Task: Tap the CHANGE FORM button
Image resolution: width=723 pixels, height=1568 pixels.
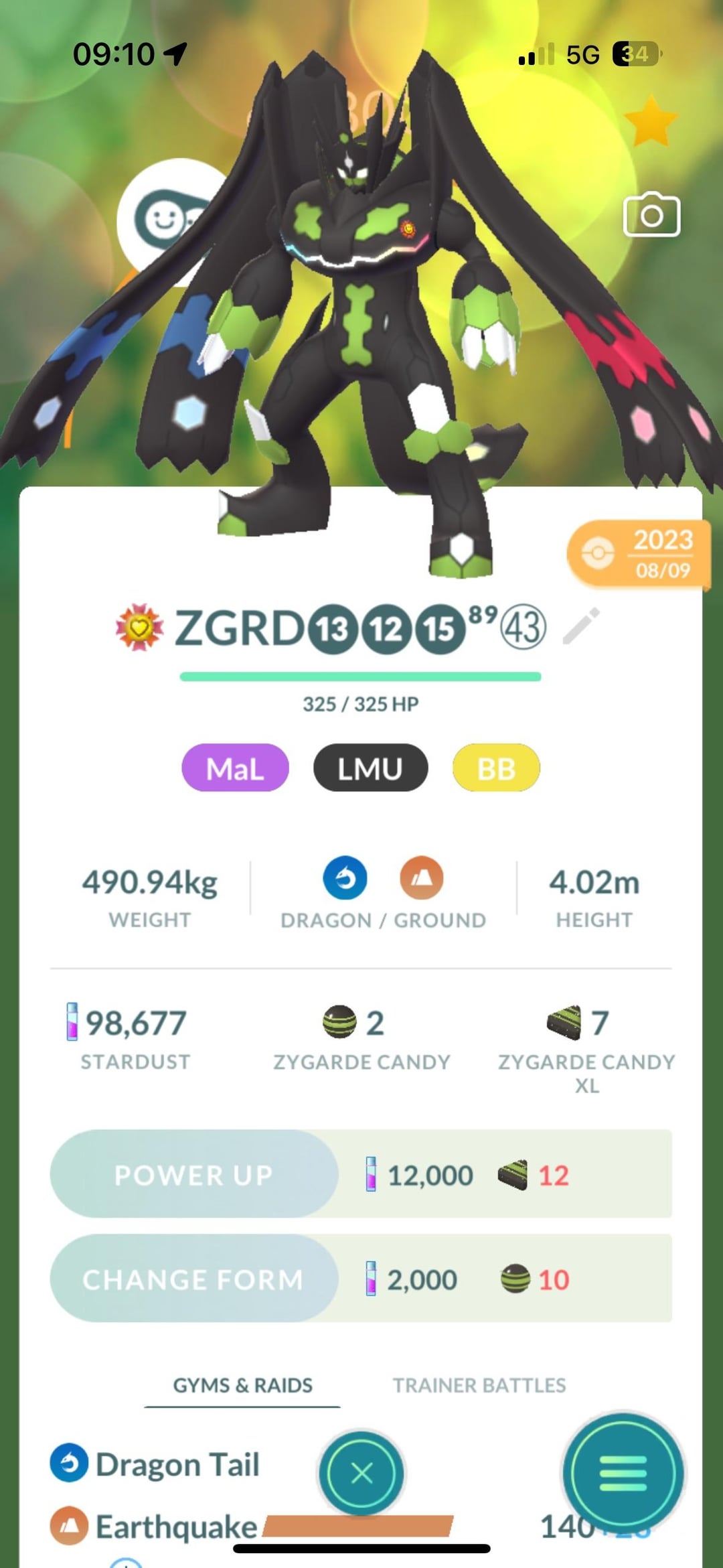Action: (x=194, y=1279)
